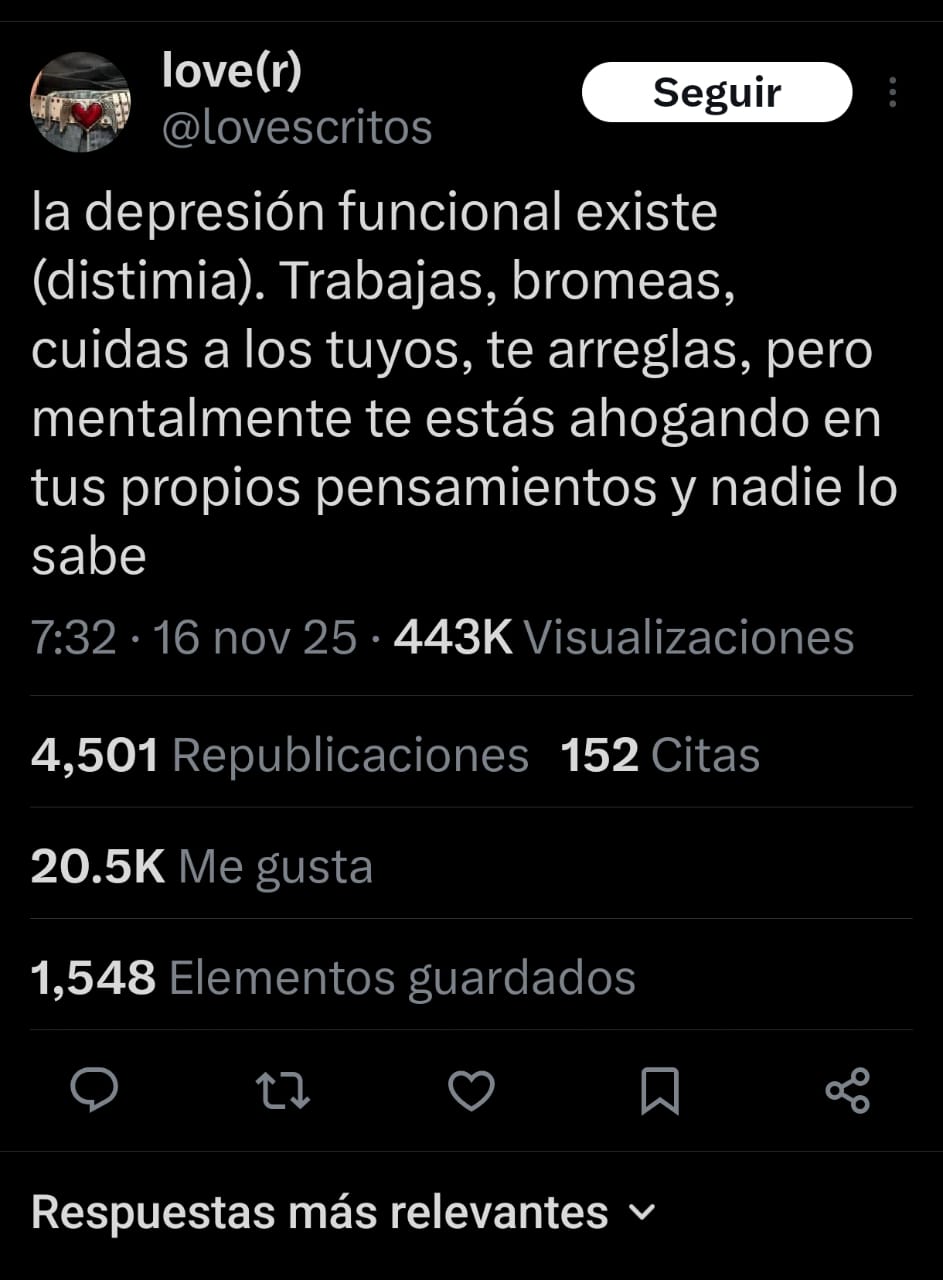Reply to this post via comment icon

[95, 1089]
